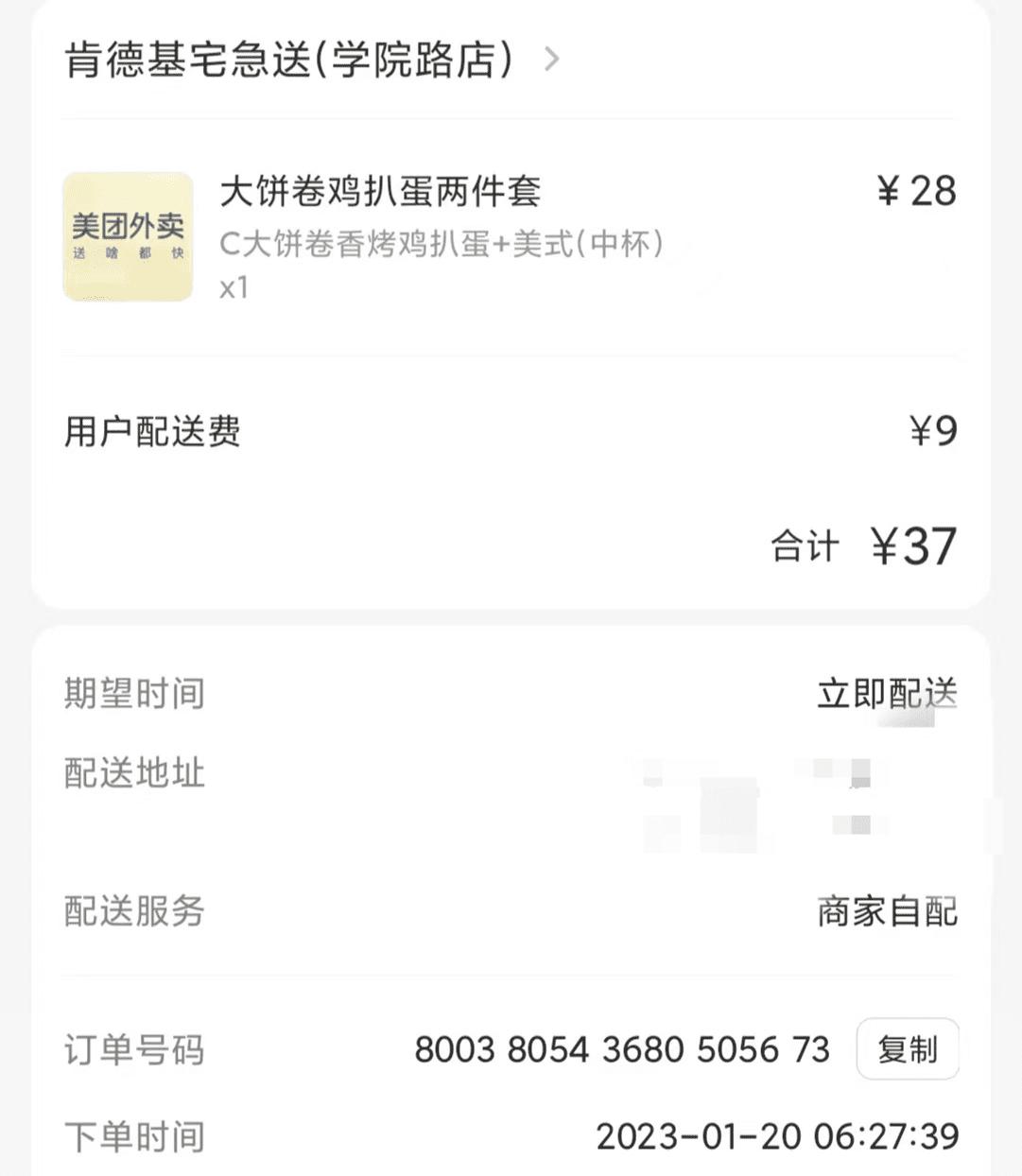
Task: Tap the item price ¥28
Action: click(x=913, y=192)
